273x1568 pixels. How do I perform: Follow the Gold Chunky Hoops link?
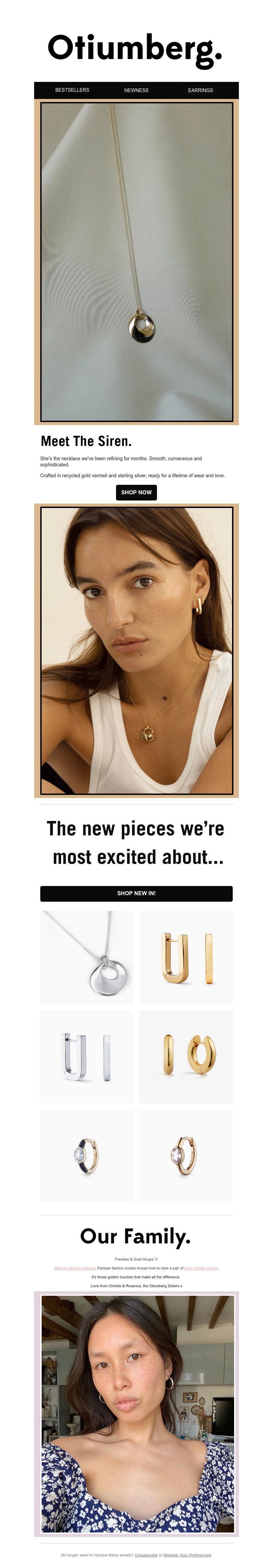[201, 1268]
